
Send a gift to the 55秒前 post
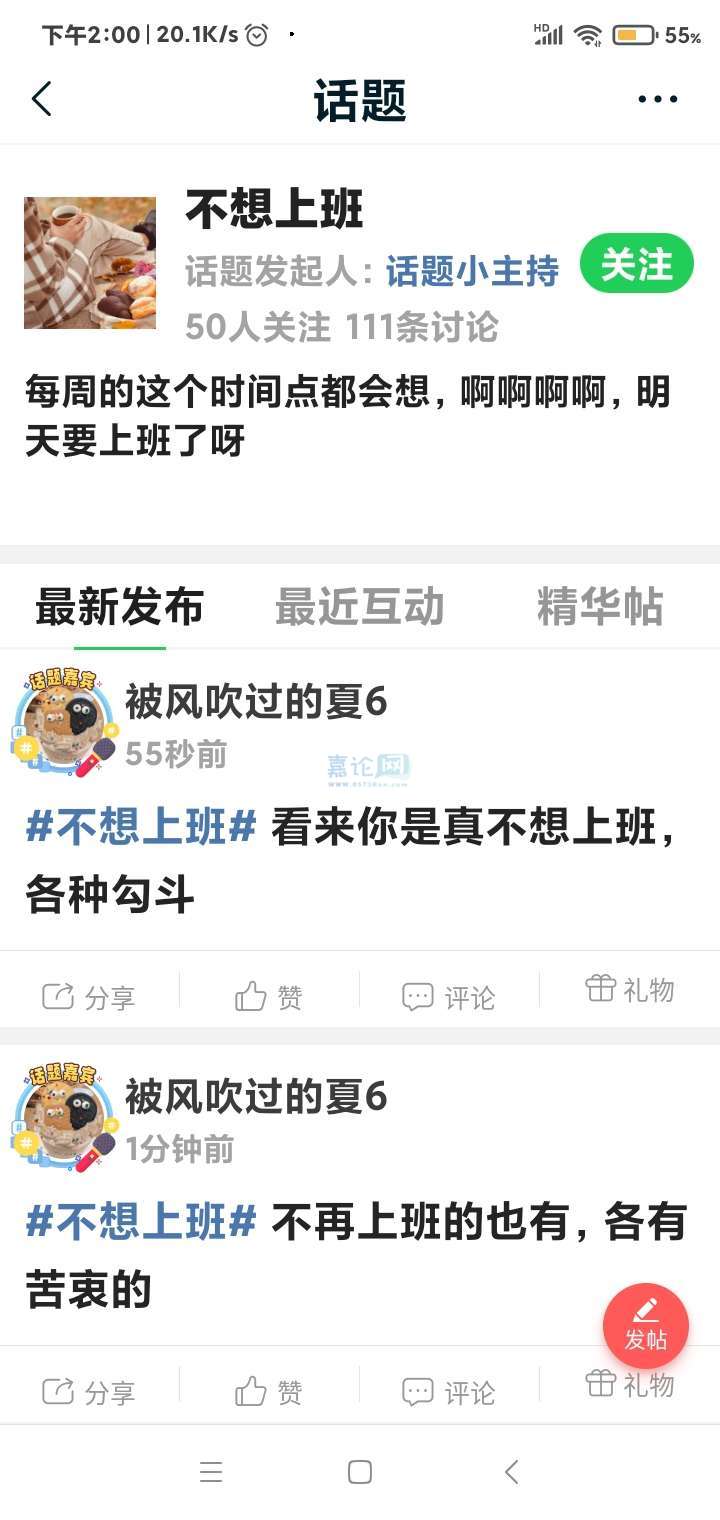[x=629, y=990]
